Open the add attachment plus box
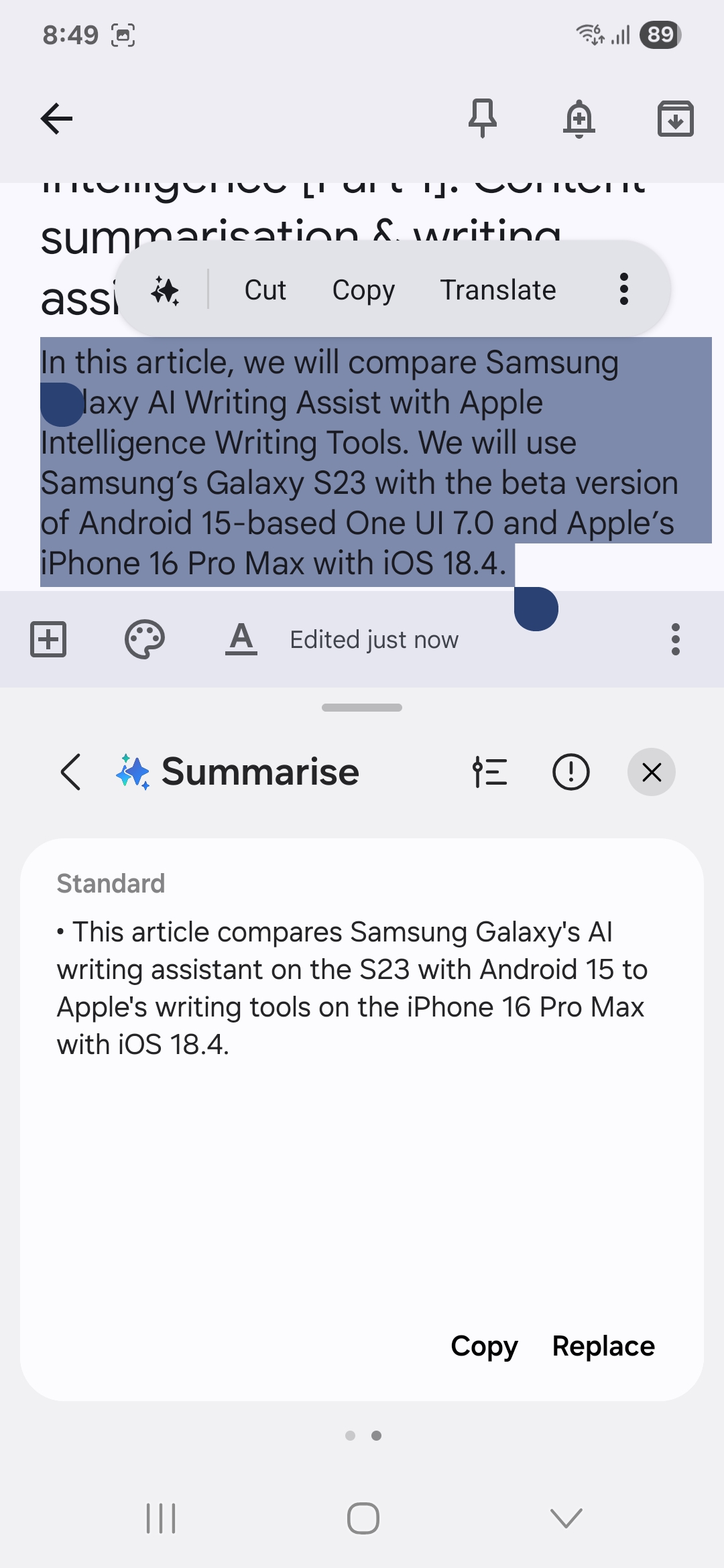Image resolution: width=724 pixels, height=1568 pixels. pos(48,639)
